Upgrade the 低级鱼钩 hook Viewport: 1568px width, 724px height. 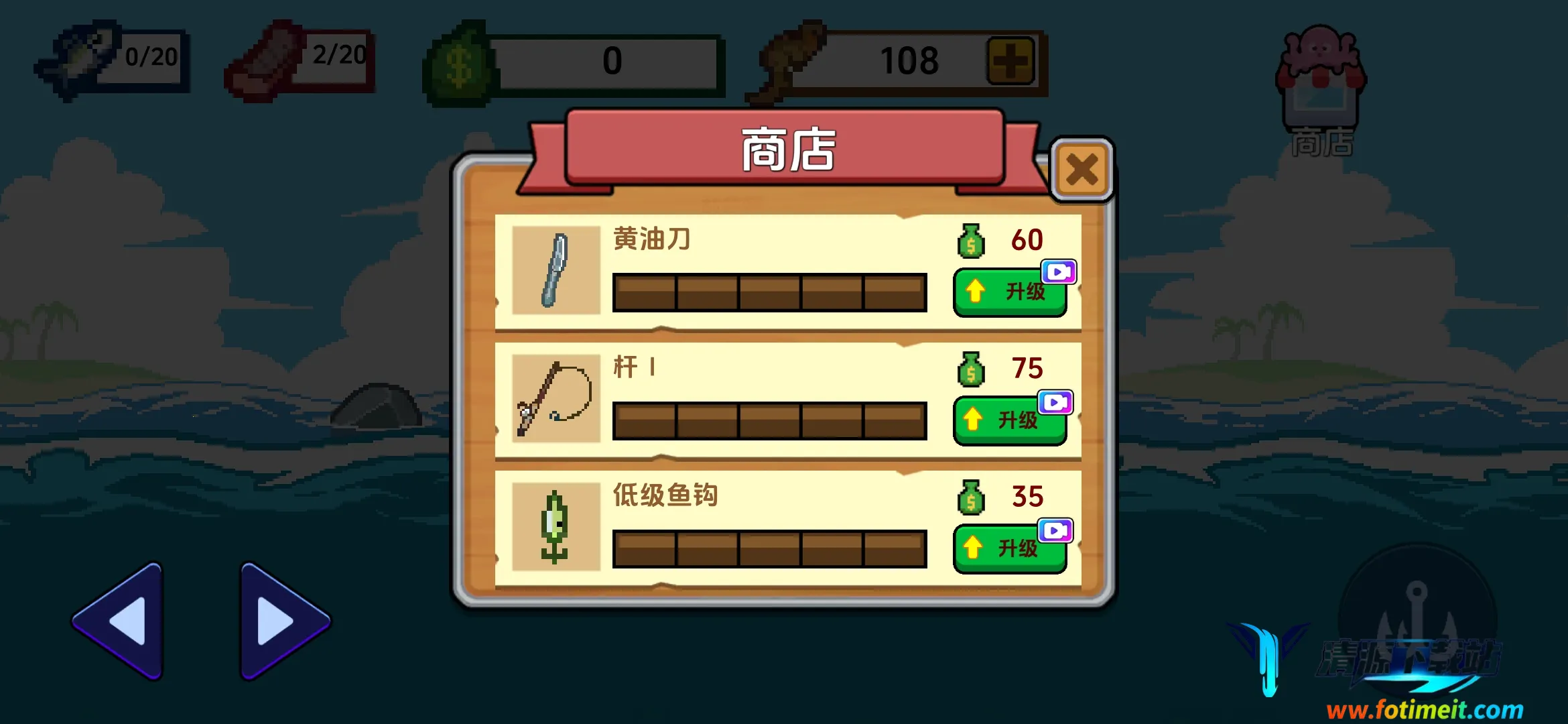(x=1009, y=548)
